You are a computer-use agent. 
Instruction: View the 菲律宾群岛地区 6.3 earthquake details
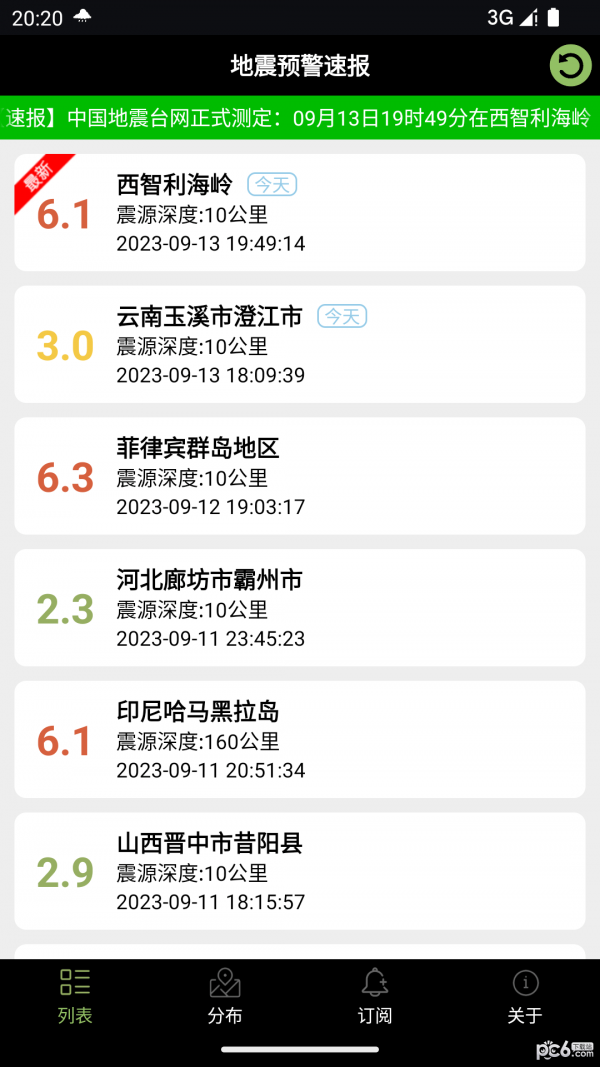pyautogui.click(x=300, y=477)
